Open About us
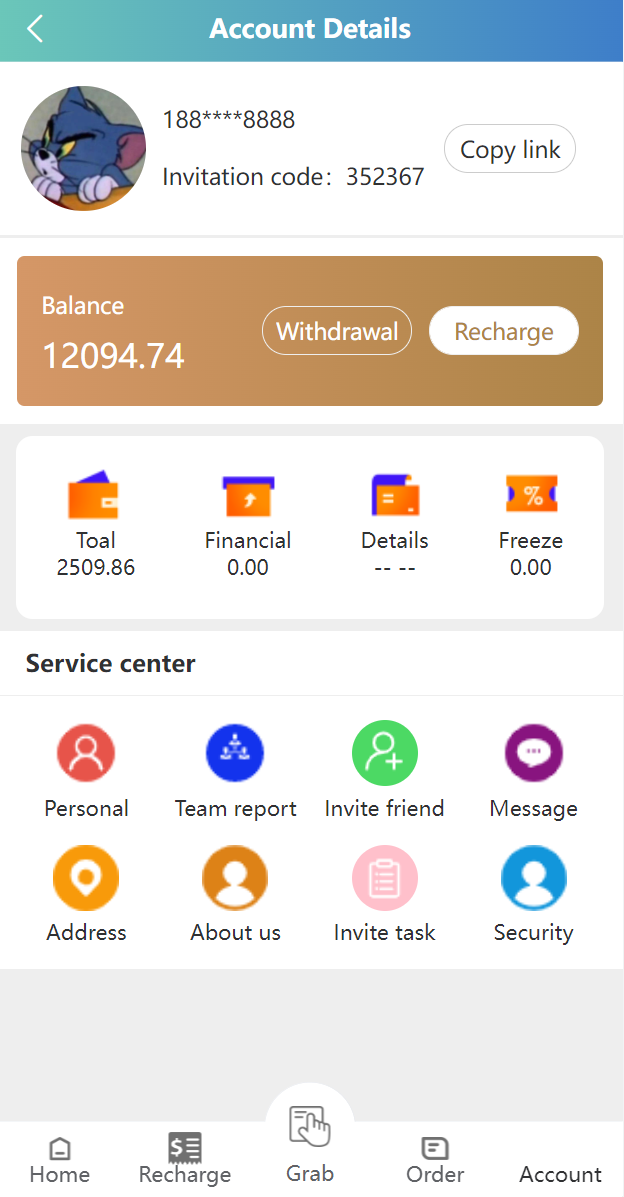 pos(235,895)
